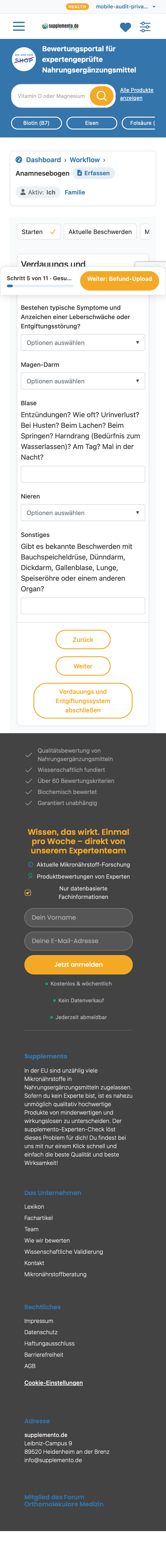Viewport: 166px width, 1568px height.
Task: Open the Workflow breadcrumb
Action: 85,160
